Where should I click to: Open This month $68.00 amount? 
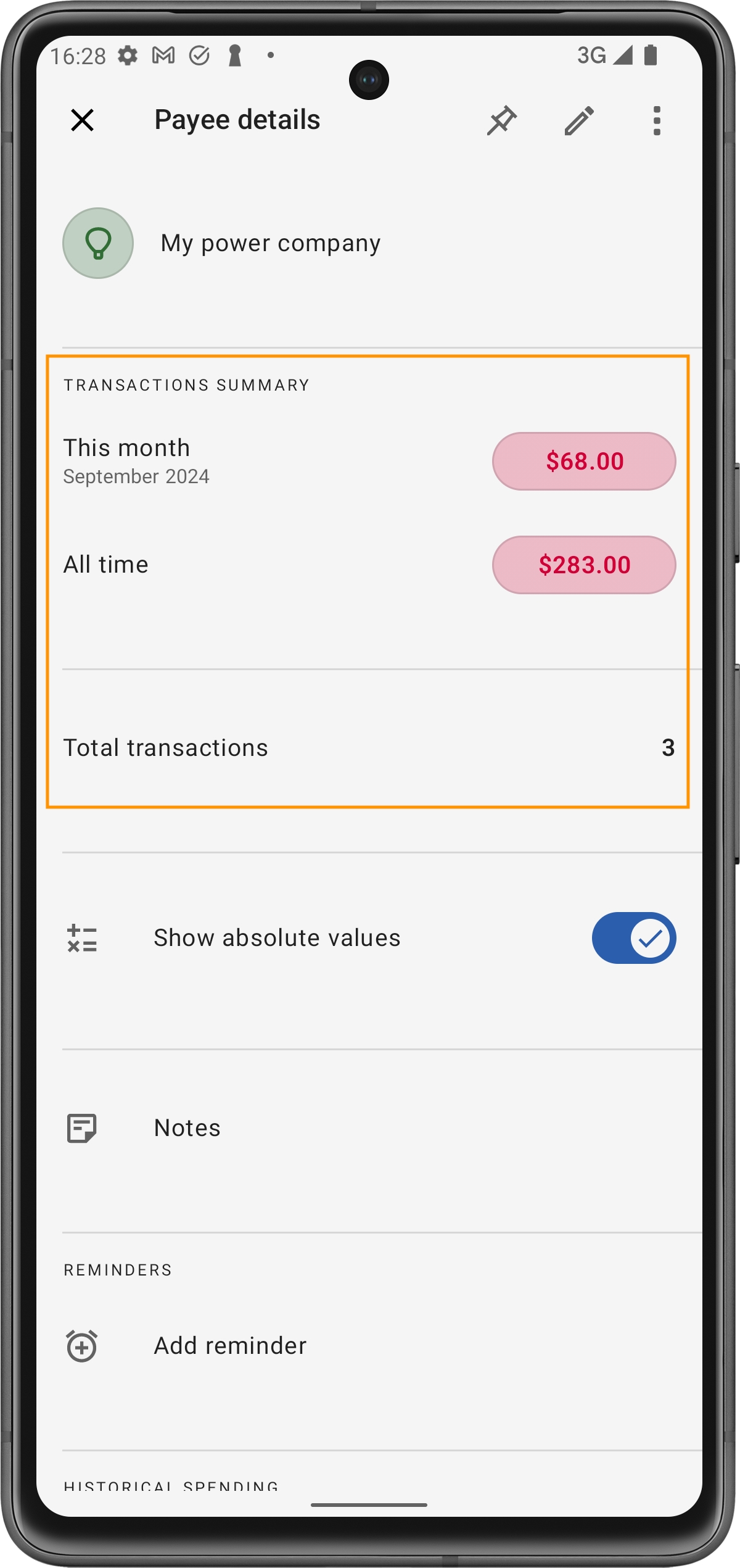(x=583, y=462)
